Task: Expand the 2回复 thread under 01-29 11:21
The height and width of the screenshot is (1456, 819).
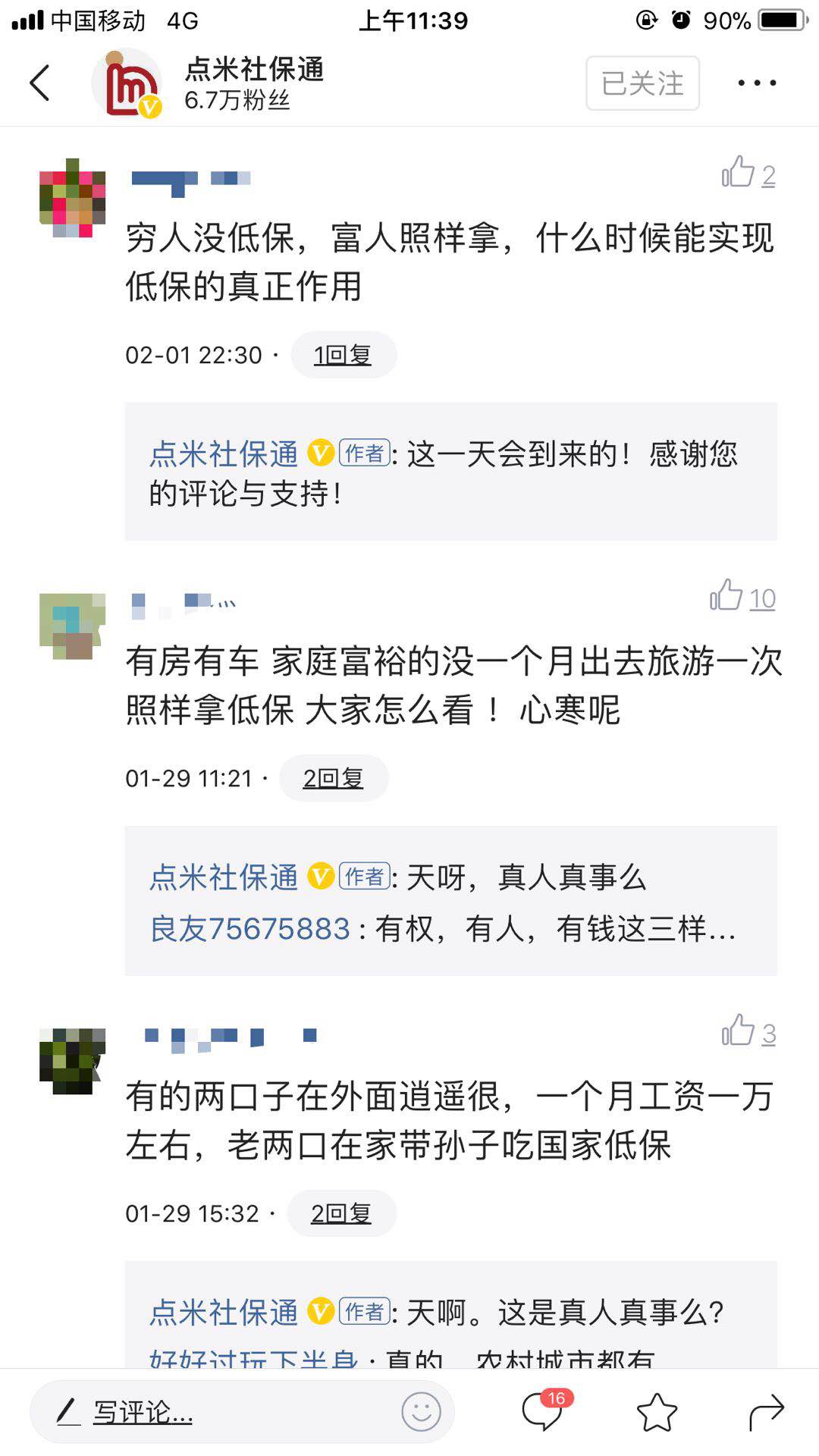Action: point(334,778)
